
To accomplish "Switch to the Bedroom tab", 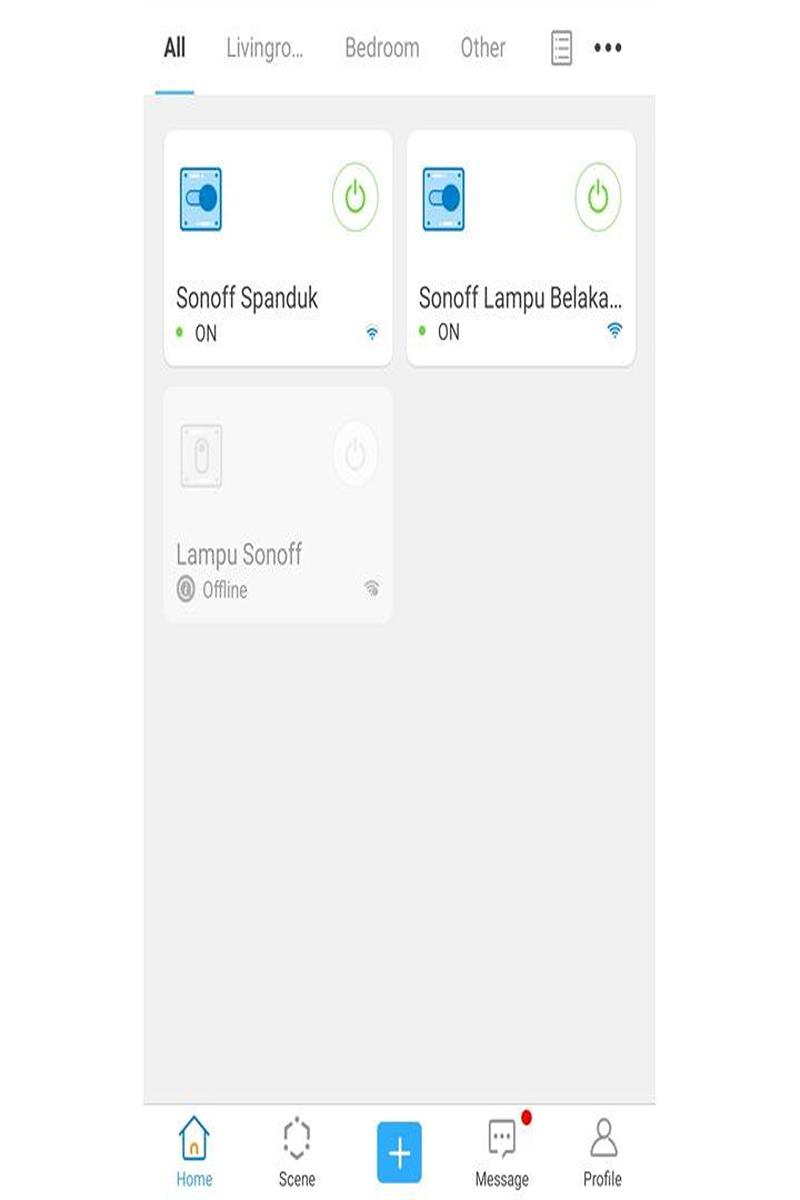I will 382,48.
